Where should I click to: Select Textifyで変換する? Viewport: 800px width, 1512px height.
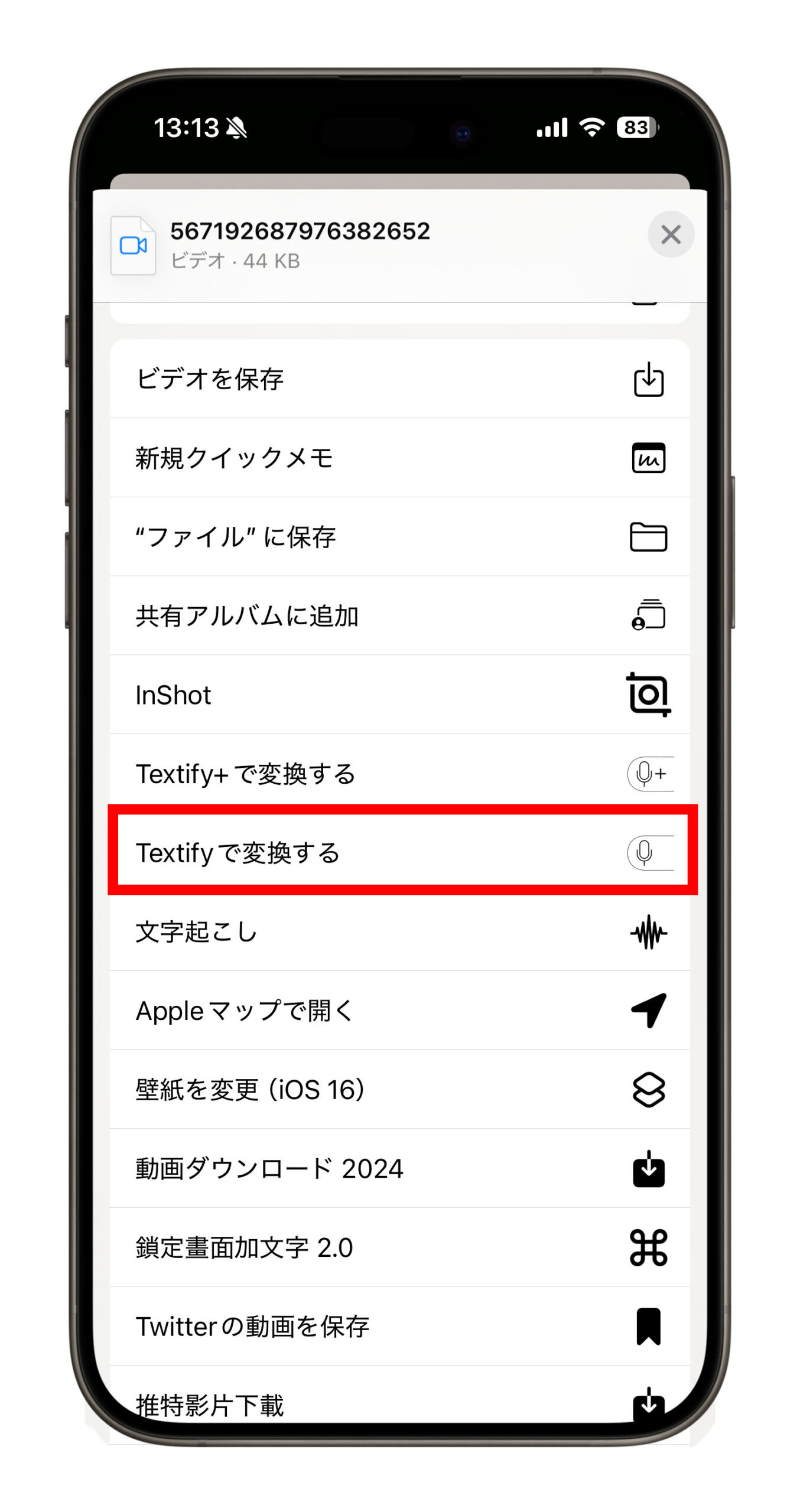[x=399, y=852]
